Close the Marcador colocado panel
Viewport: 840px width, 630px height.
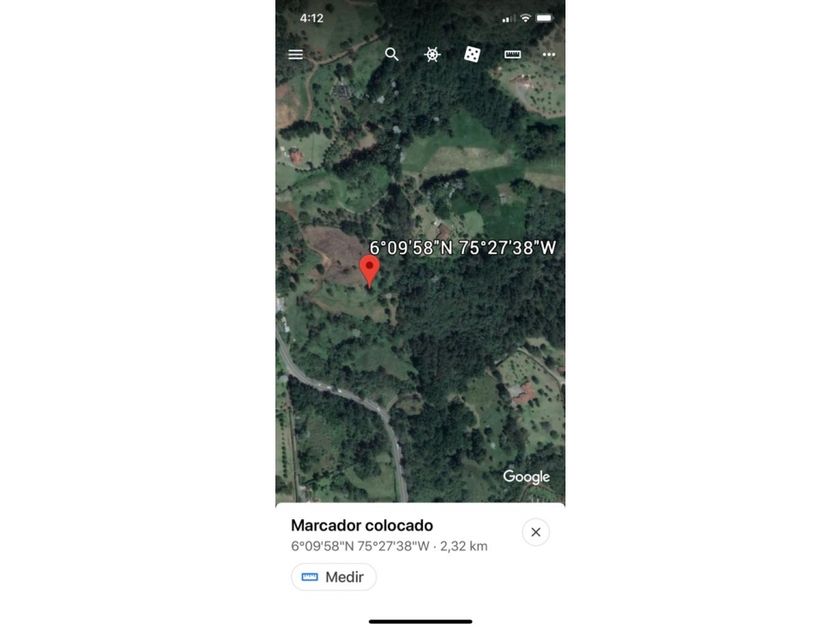[536, 532]
